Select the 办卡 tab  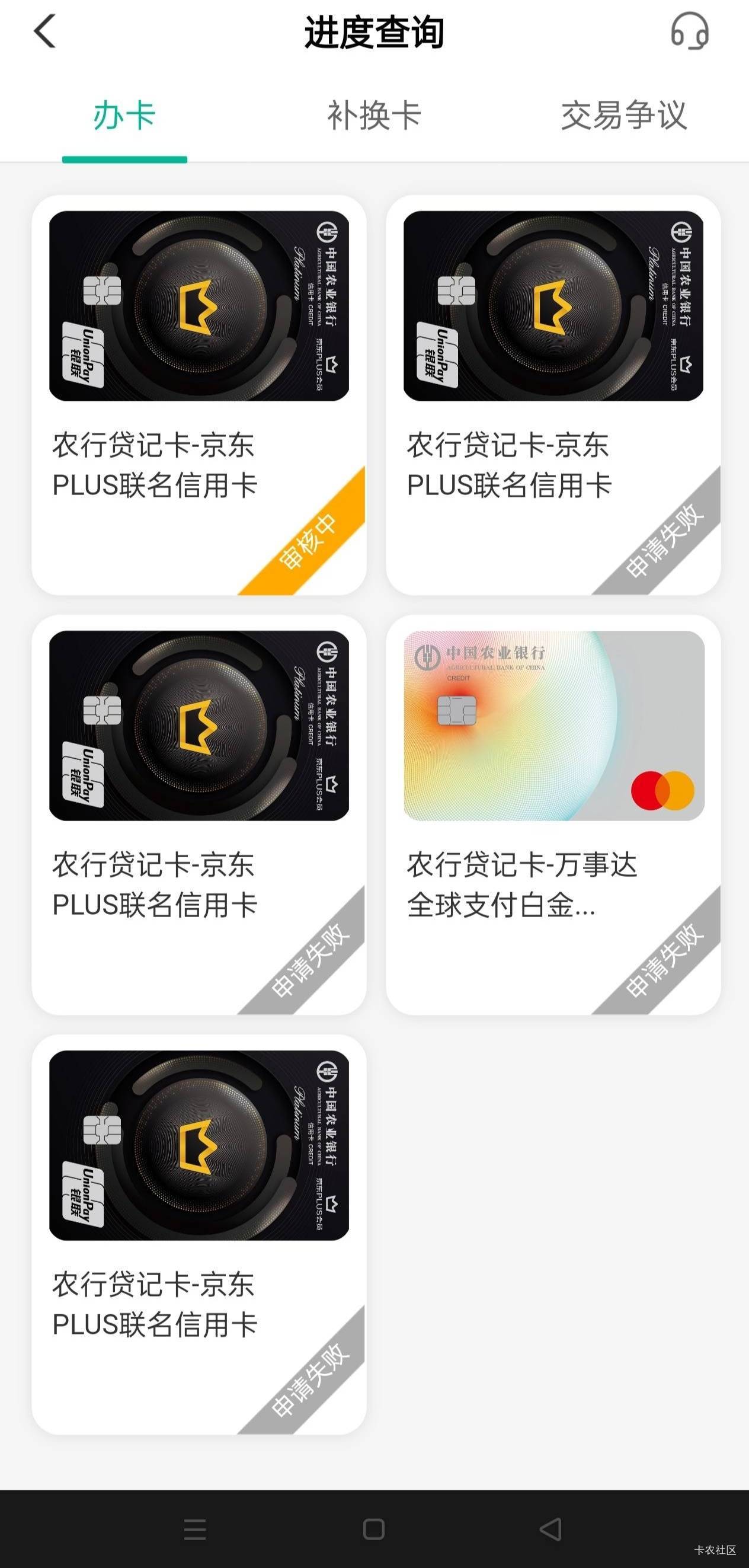point(124,116)
